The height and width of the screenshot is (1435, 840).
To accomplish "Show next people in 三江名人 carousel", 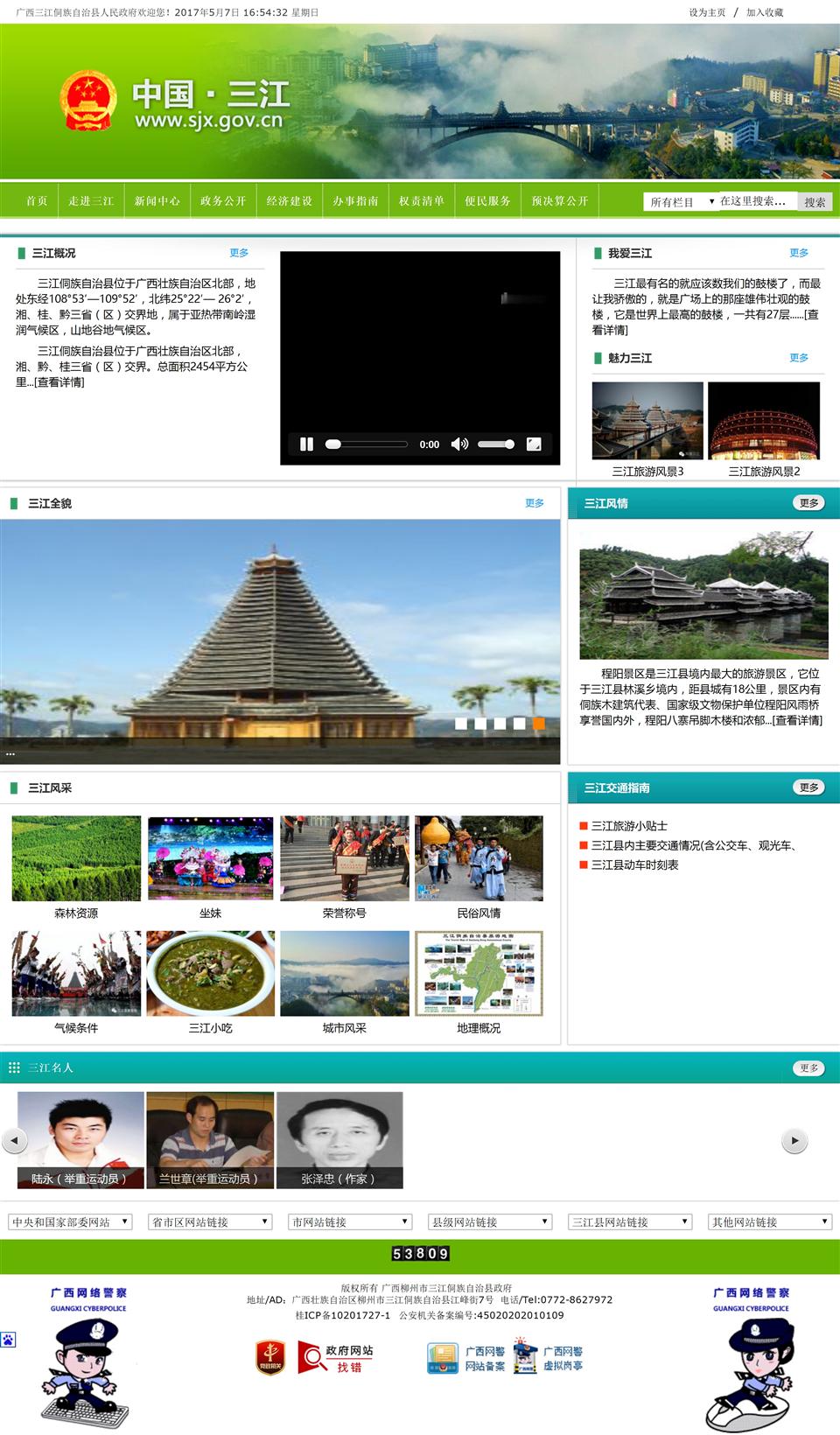I will (794, 1140).
